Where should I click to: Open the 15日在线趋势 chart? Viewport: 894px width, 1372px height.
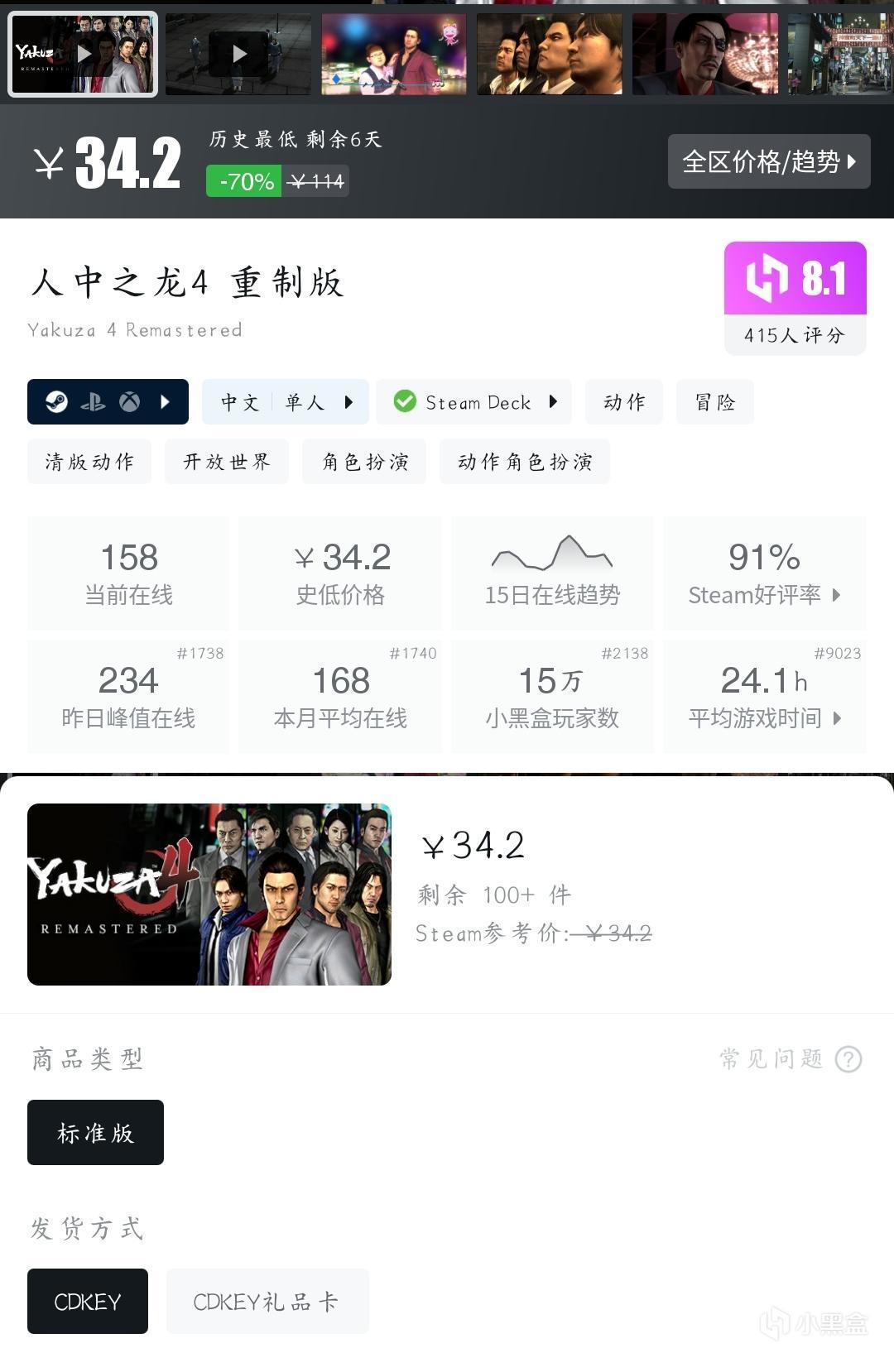click(552, 573)
